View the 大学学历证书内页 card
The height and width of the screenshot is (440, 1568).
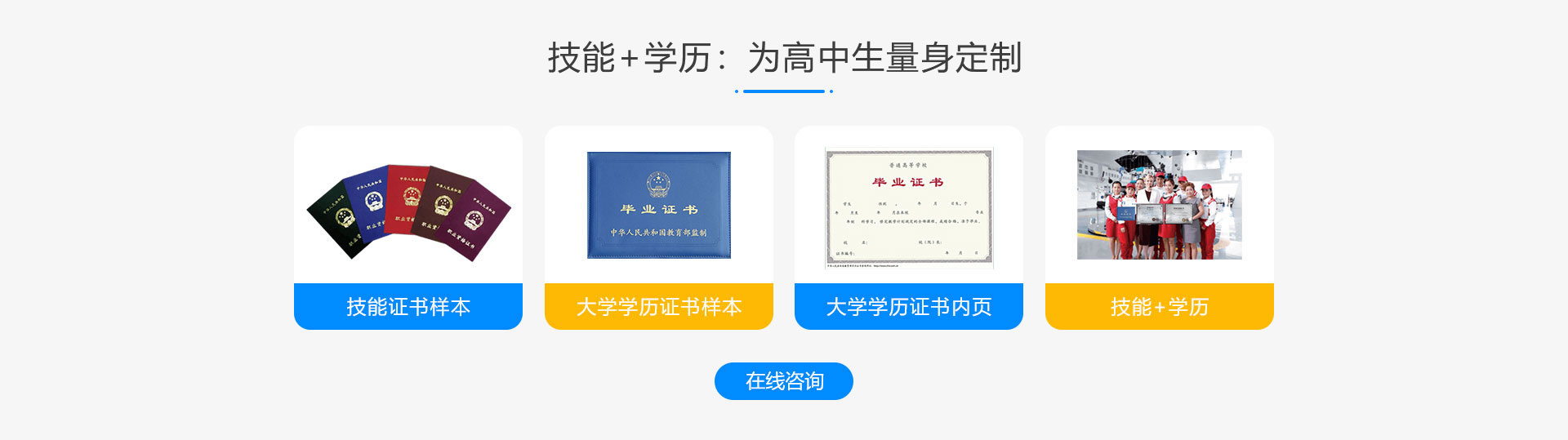point(908,228)
